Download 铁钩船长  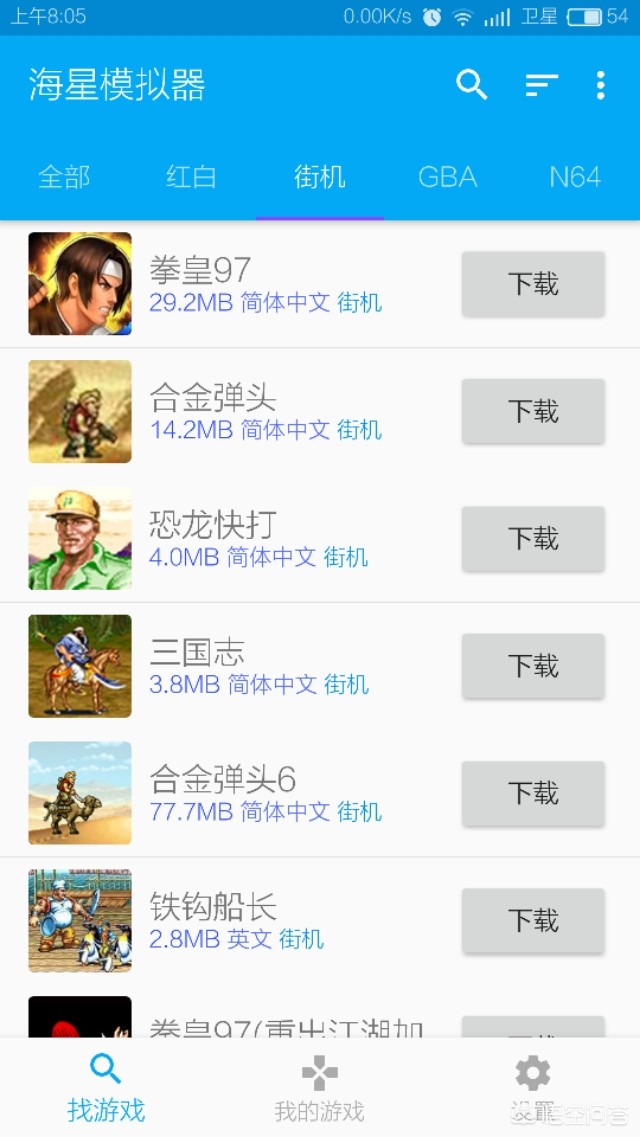(x=533, y=920)
